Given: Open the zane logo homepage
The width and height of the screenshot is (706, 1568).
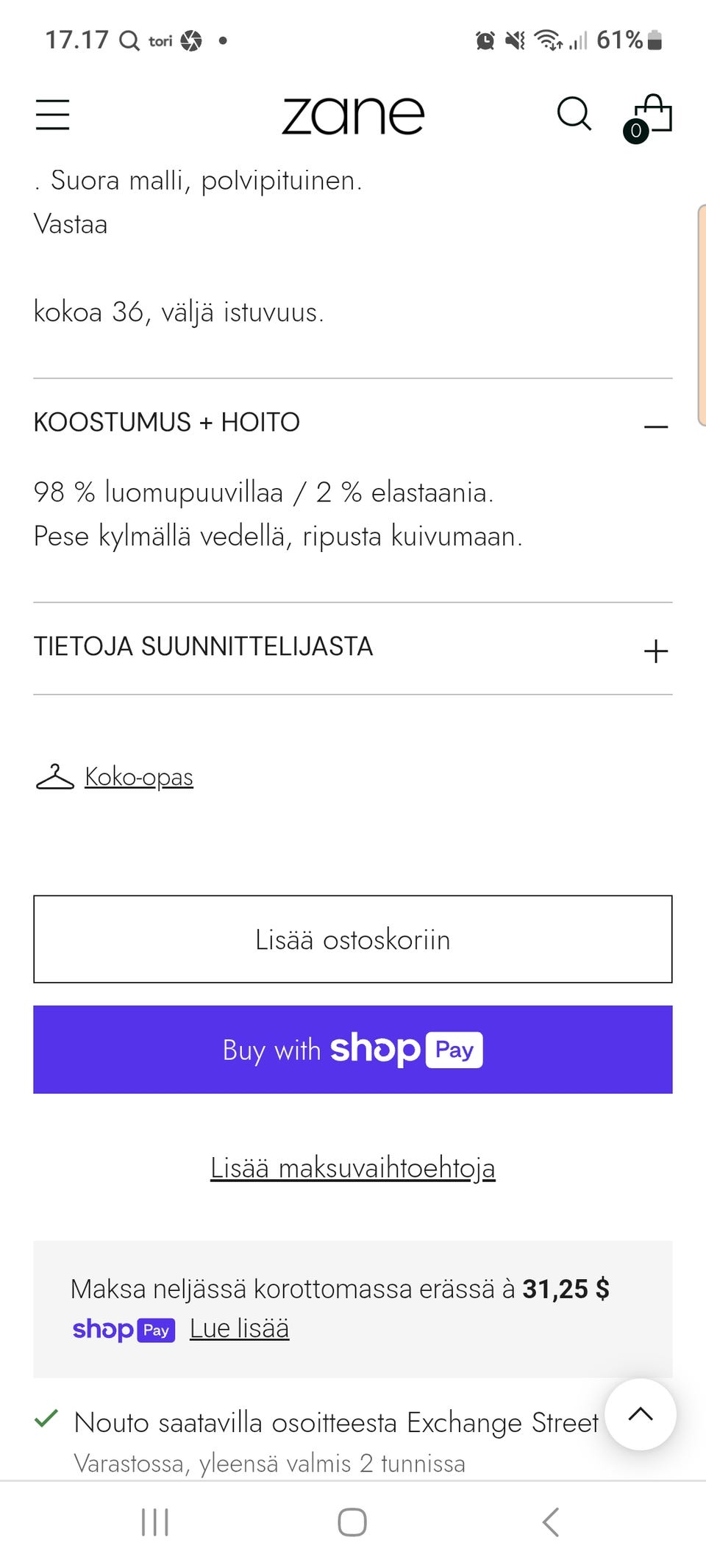Looking at the screenshot, I should tap(353, 115).
